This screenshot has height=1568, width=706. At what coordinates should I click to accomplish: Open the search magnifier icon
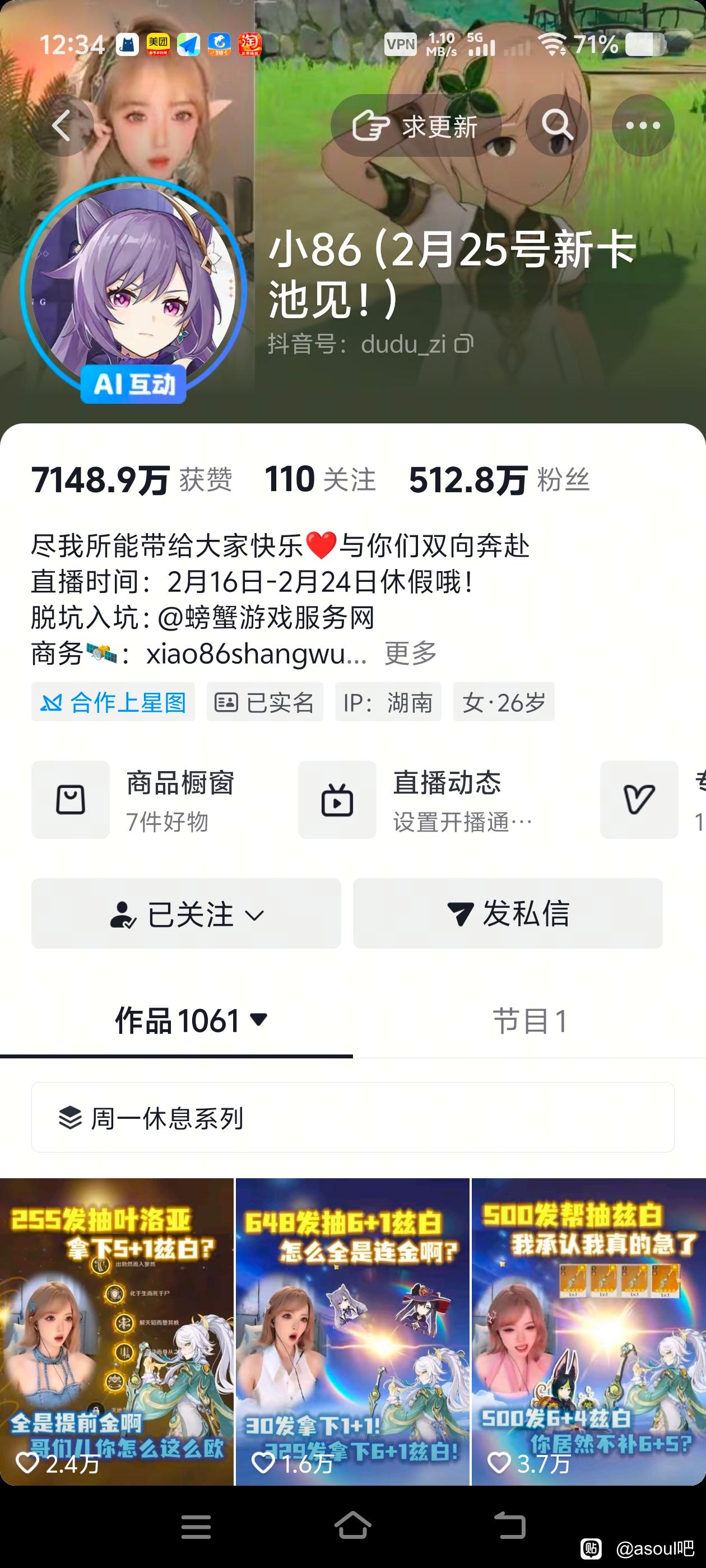(x=558, y=126)
